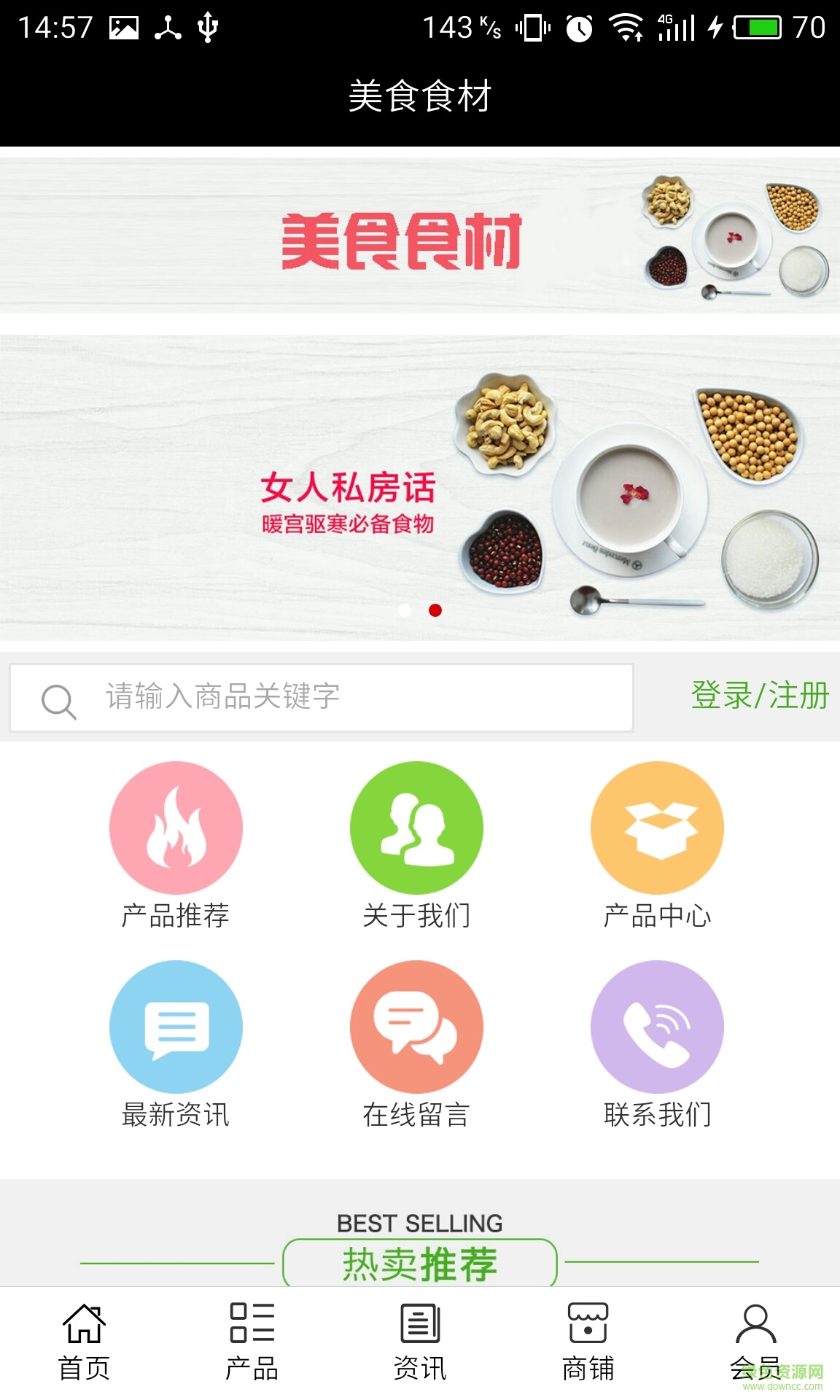This screenshot has width=840, height=1400.
Task: Go to the 会员 tab
Action: (755, 1342)
